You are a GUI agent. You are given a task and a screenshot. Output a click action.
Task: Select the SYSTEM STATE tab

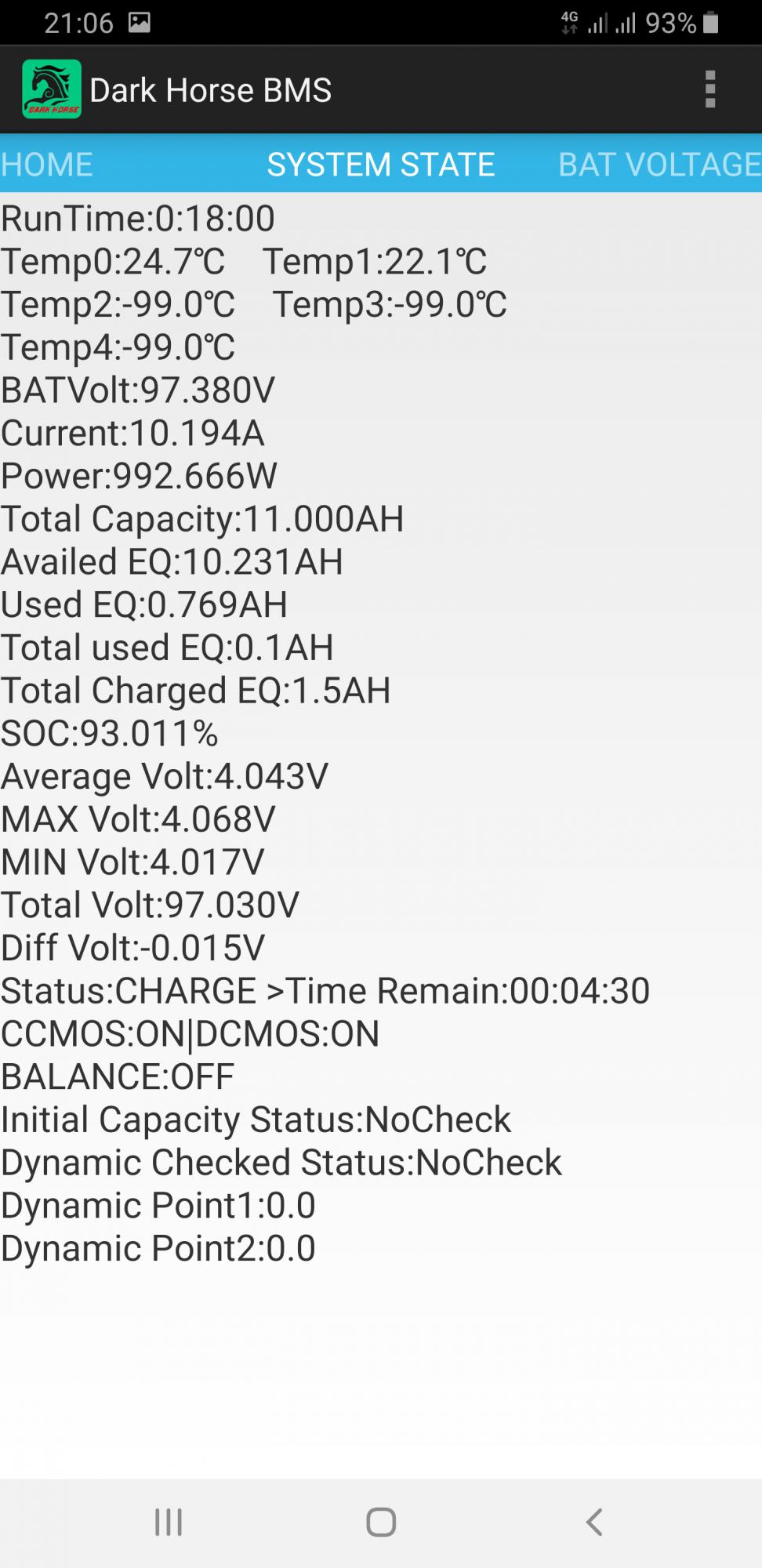click(x=381, y=165)
